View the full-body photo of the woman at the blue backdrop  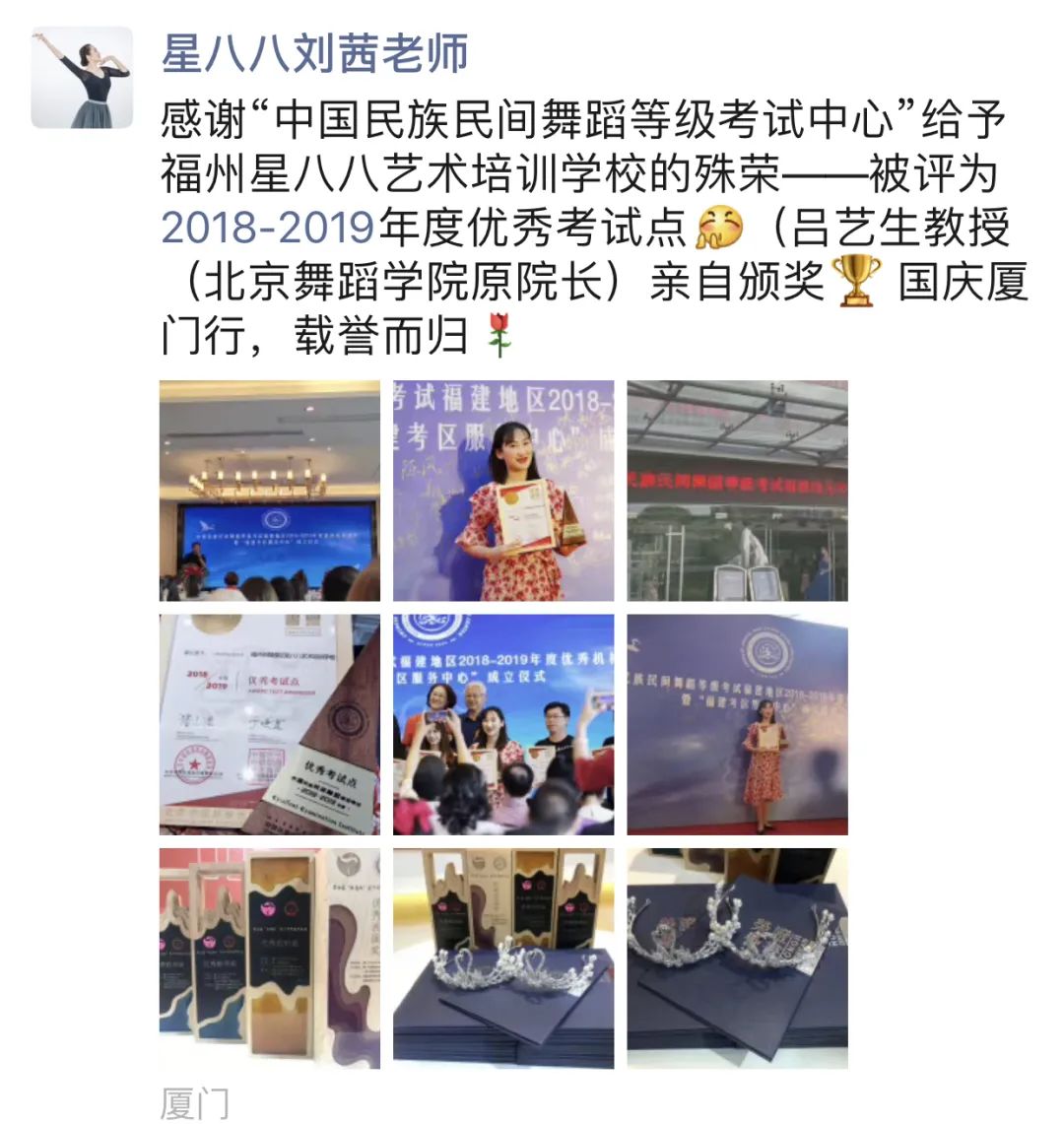coord(737,724)
